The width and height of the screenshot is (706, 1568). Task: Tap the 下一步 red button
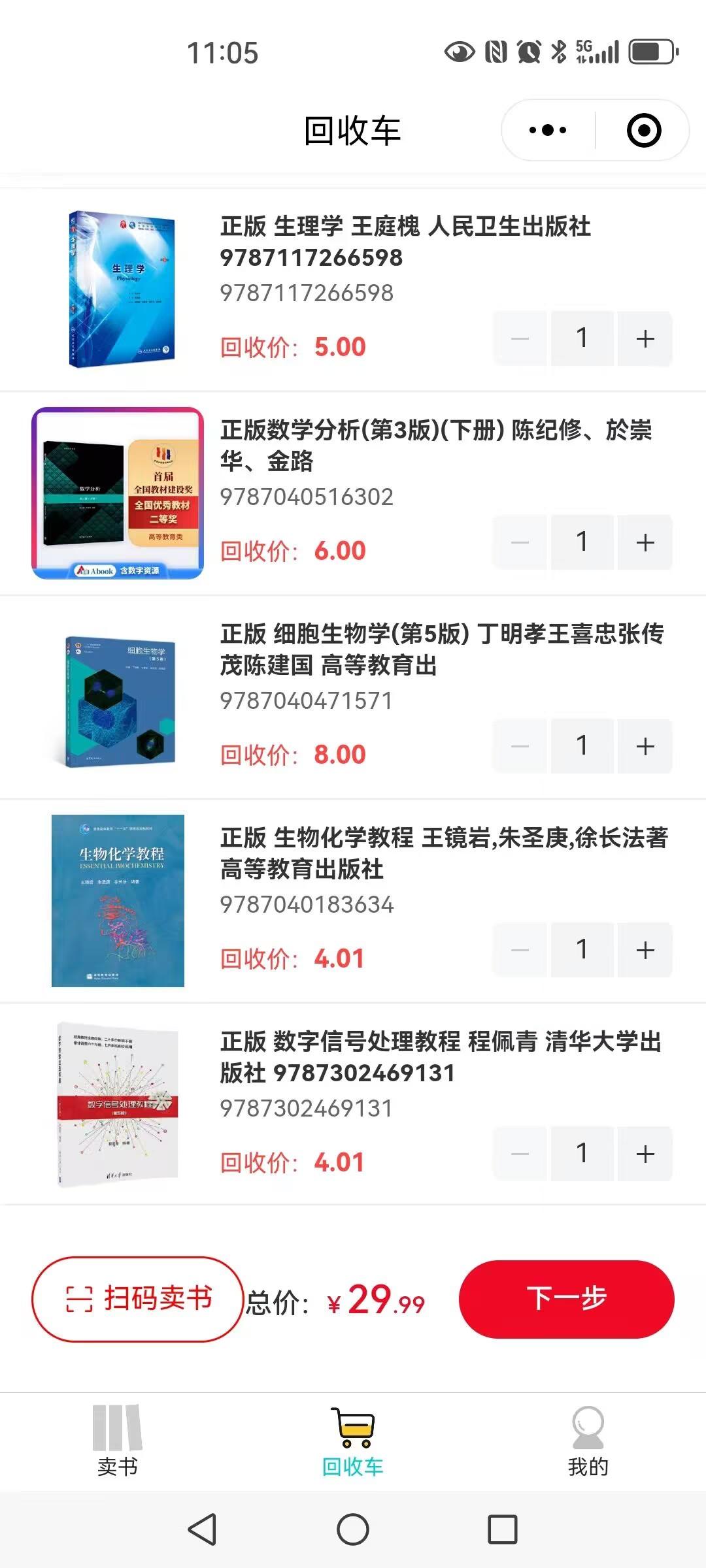(x=568, y=1300)
